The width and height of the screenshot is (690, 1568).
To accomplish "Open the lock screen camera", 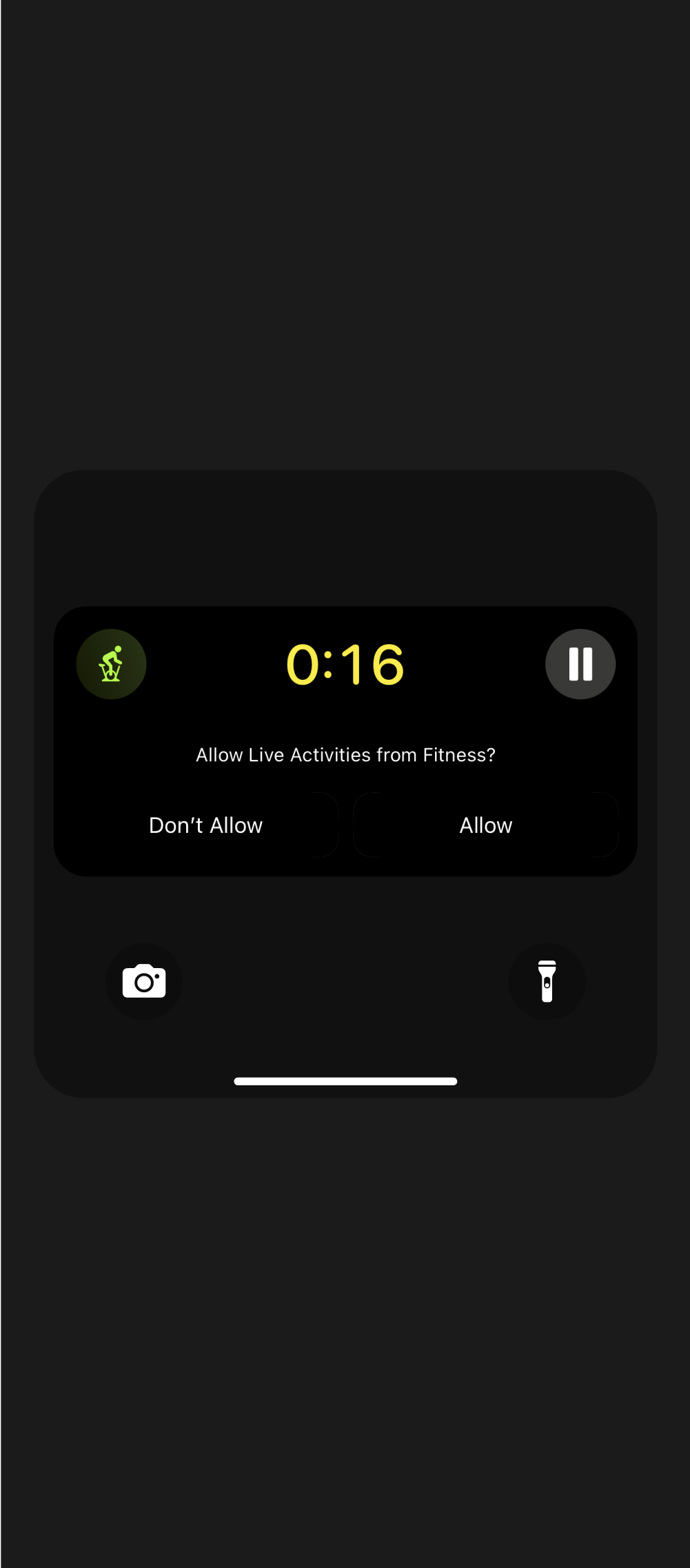I will (x=144, y=981).
